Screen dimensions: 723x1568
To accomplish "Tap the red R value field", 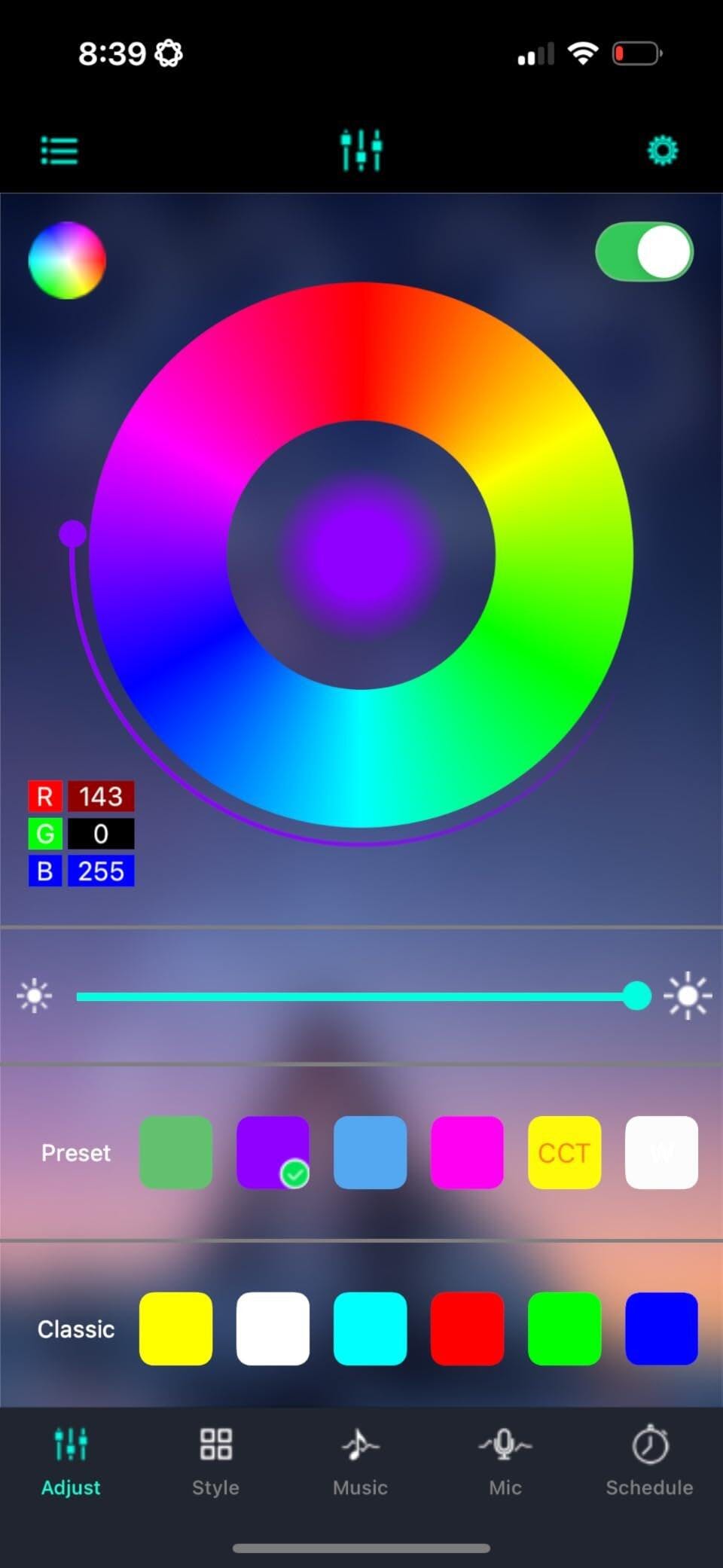I will [101, 796].
